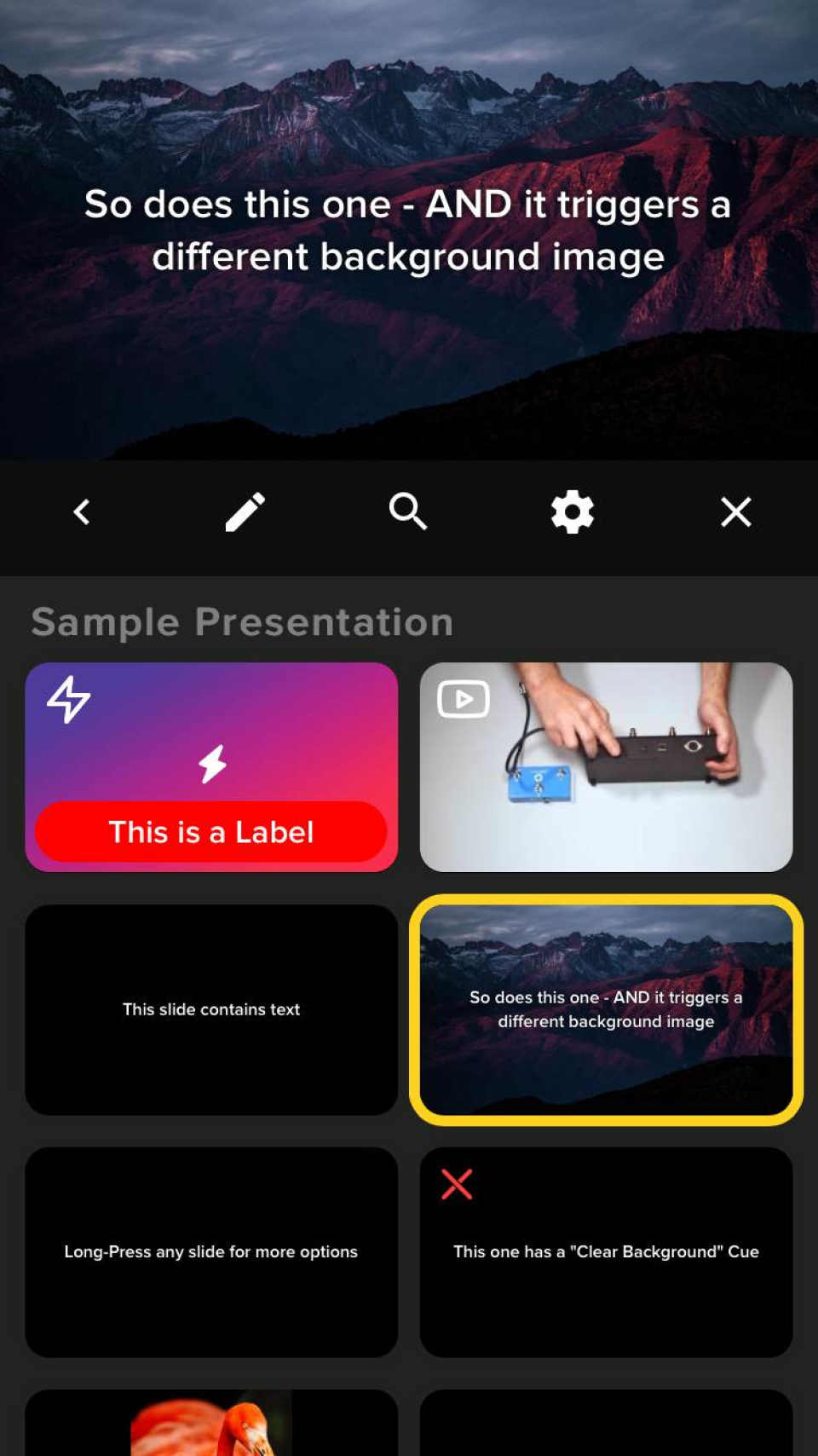Select the "Clear Background" Cue slide
This screenshot has width=818, height=1456.
[x=606, y=1251]
